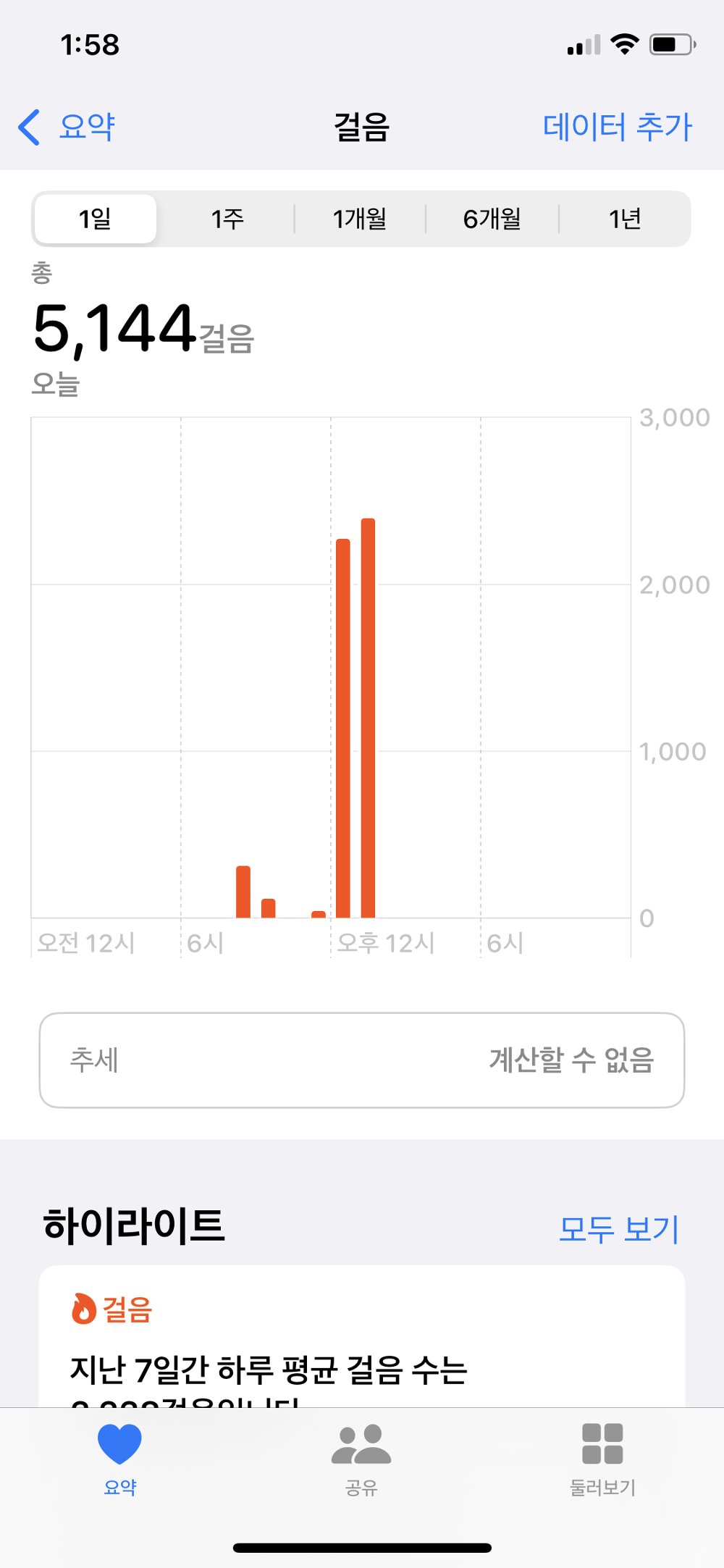Tap 모두 보기 in the 하이라이트 section

(x=619, y=1229)
